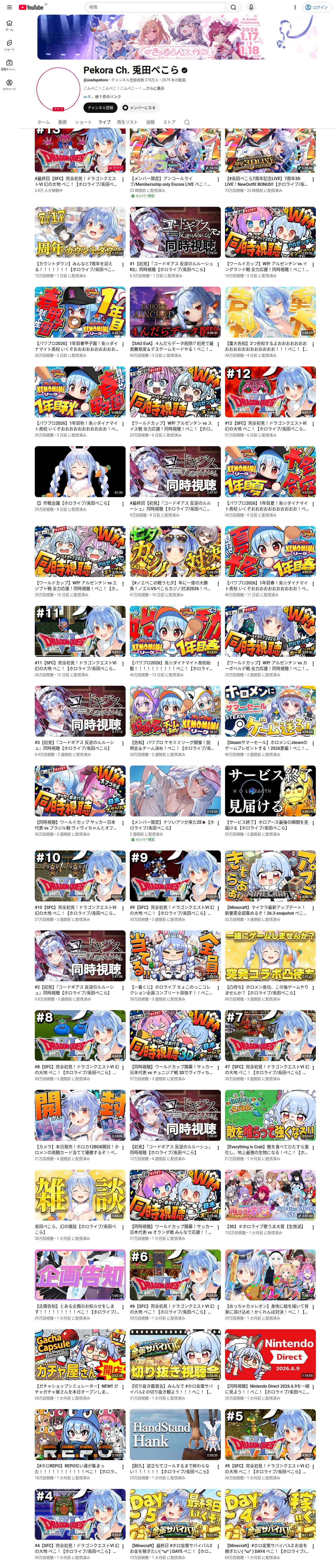Join via the メンバーになる button
The width and height of the screenshot is (336, 1568).
click(138, 108)
